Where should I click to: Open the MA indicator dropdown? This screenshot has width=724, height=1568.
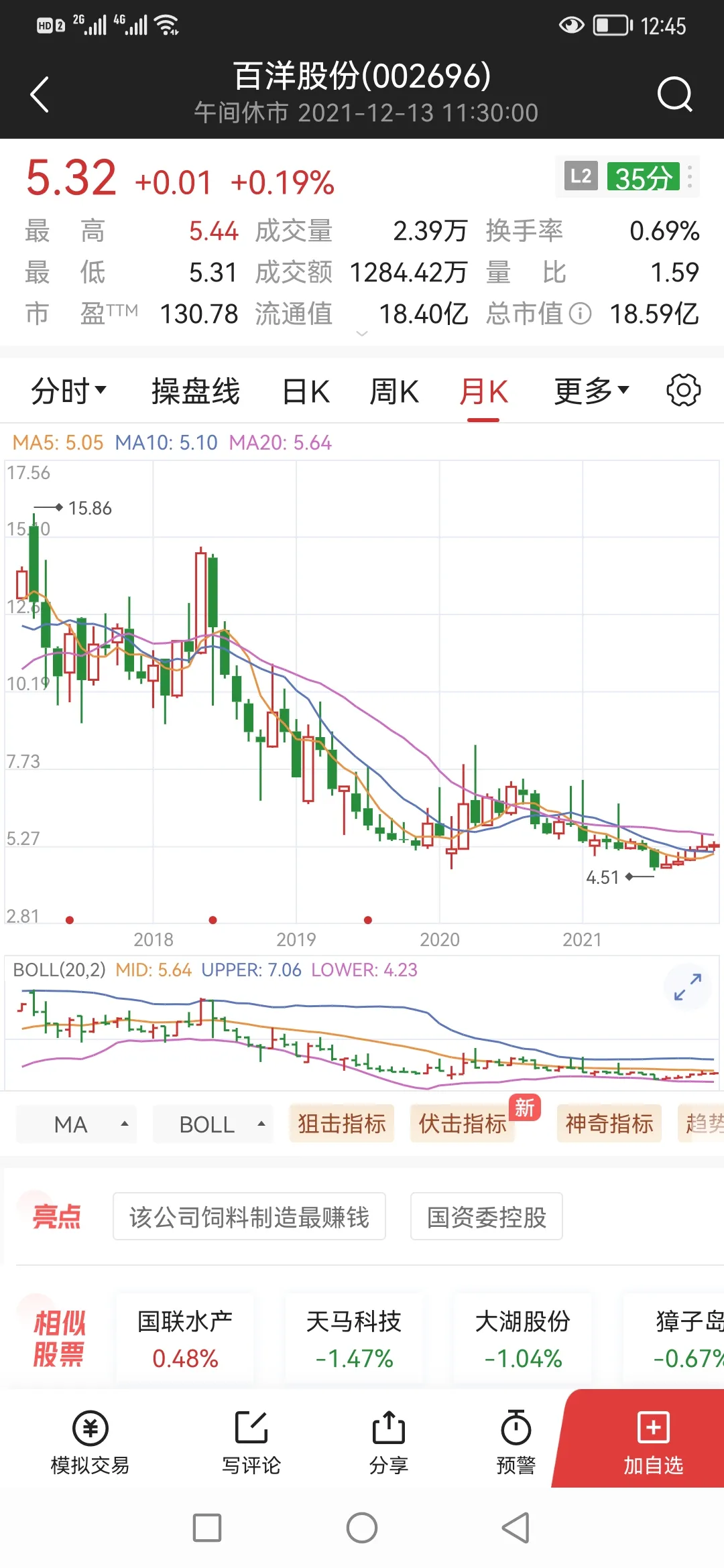(76, 1124)
